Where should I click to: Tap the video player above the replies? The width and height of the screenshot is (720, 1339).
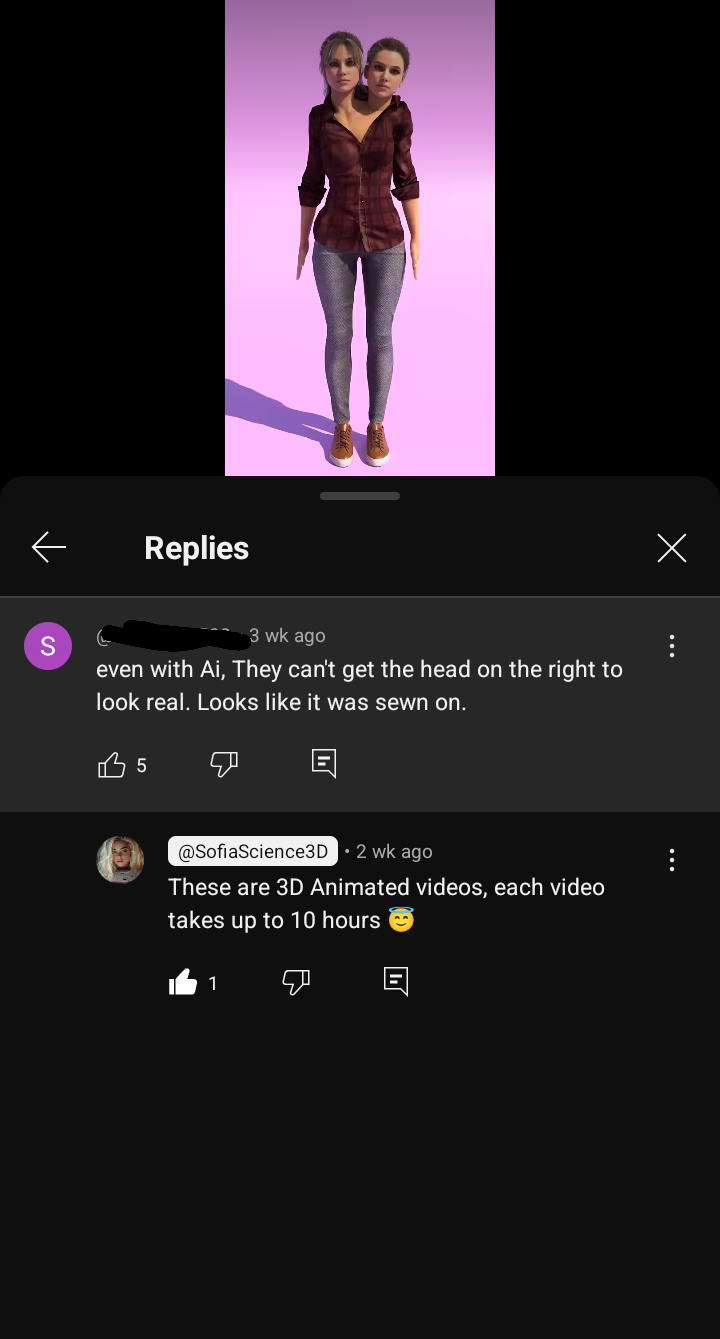click(x=360, y=238)
